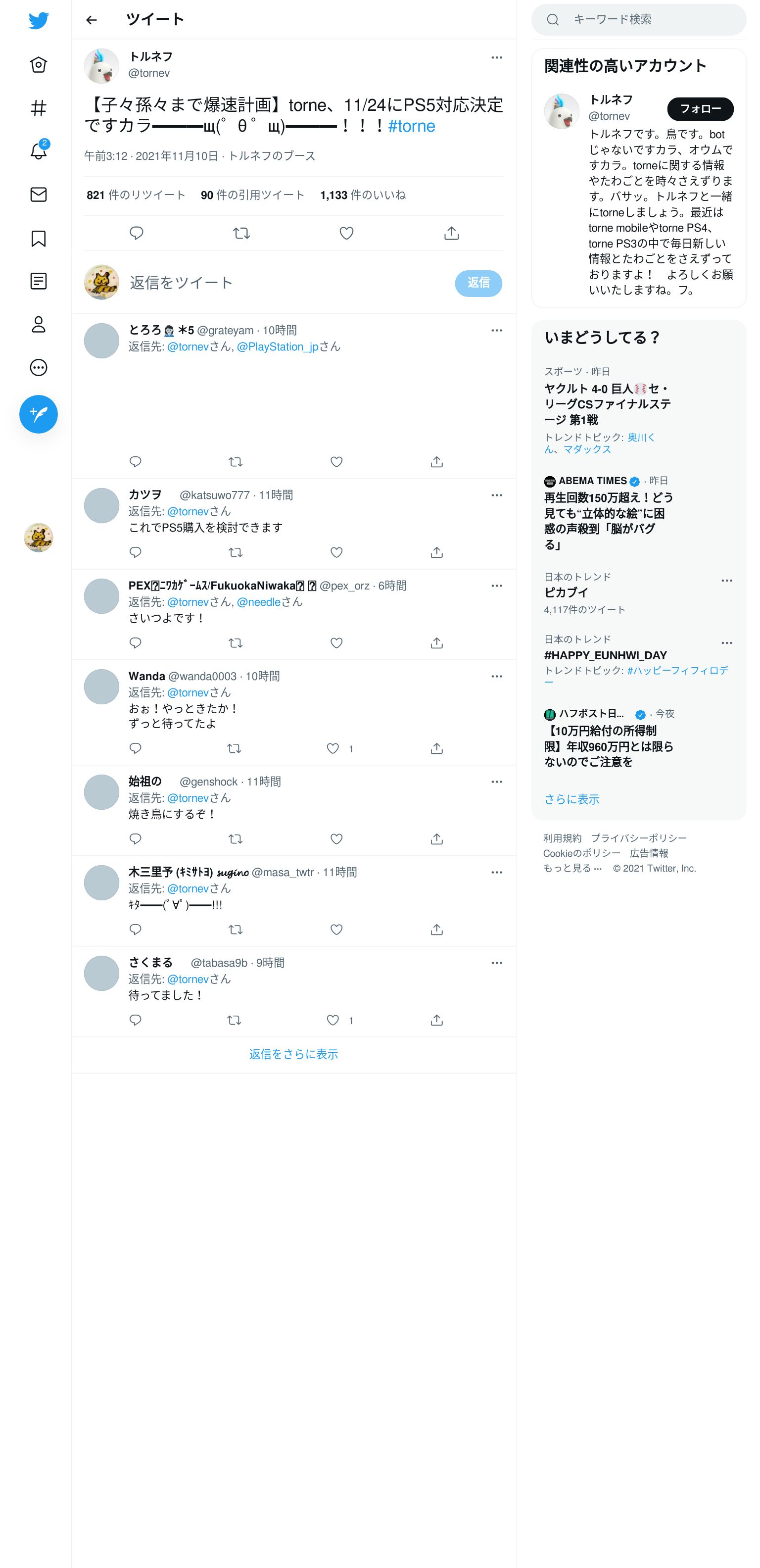View the 821 retweets list
Screen dimensions: 760x1568
point(136,195)
